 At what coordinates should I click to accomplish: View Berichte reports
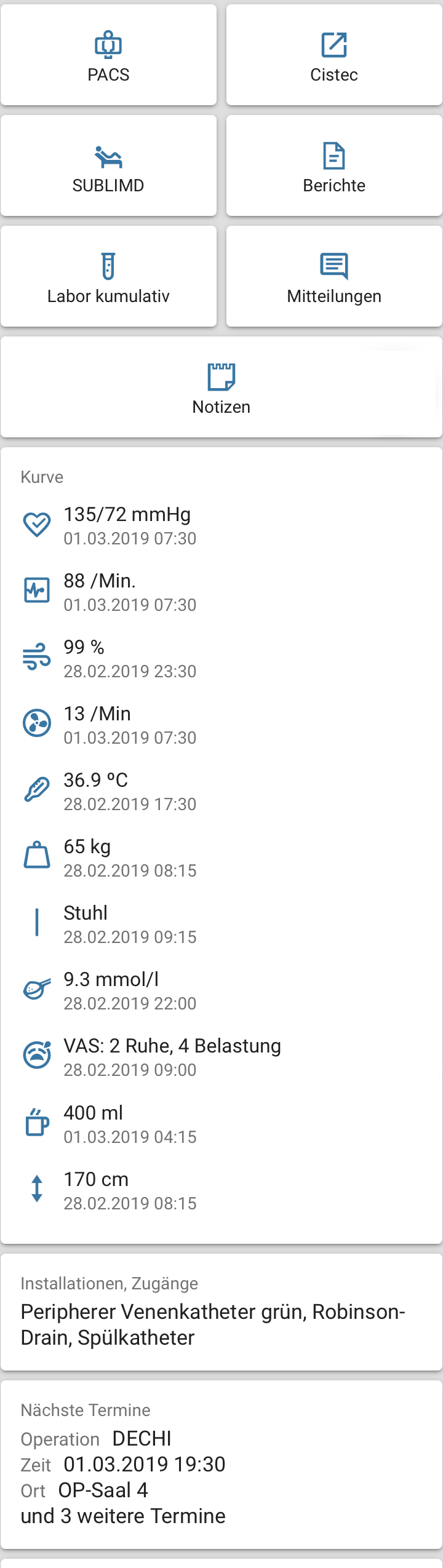(x=334, y=166)
